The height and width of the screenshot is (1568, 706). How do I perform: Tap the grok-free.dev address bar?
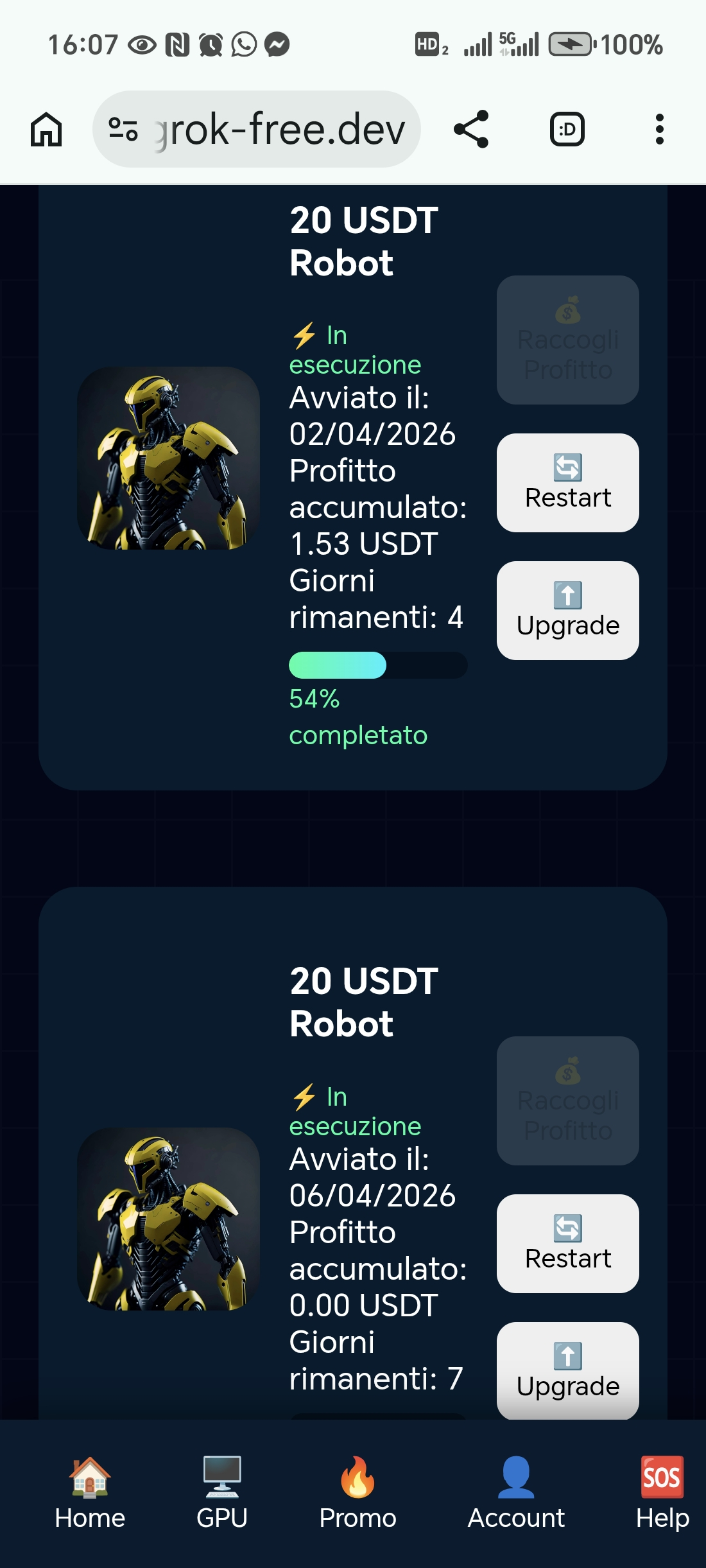(270, 129)
